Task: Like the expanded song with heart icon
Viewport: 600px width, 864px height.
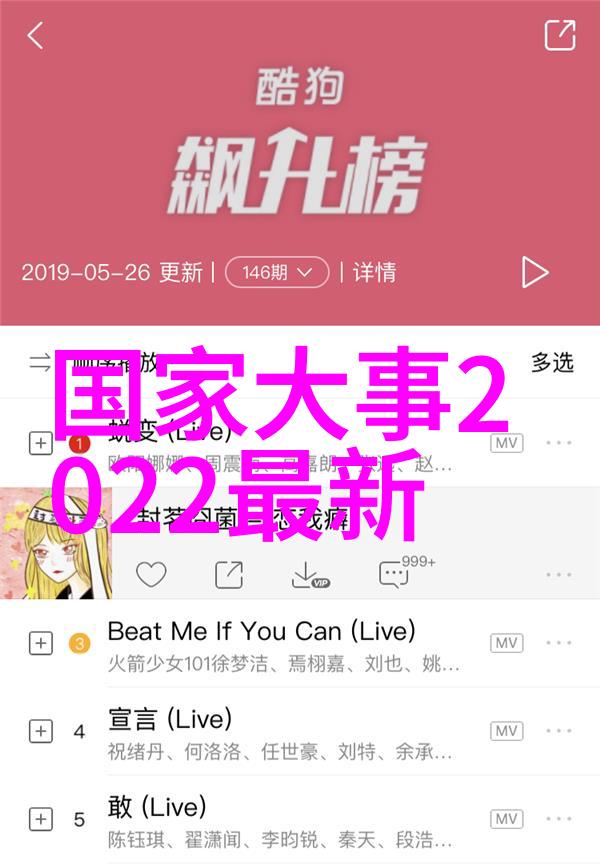Action: pos(151,574)
